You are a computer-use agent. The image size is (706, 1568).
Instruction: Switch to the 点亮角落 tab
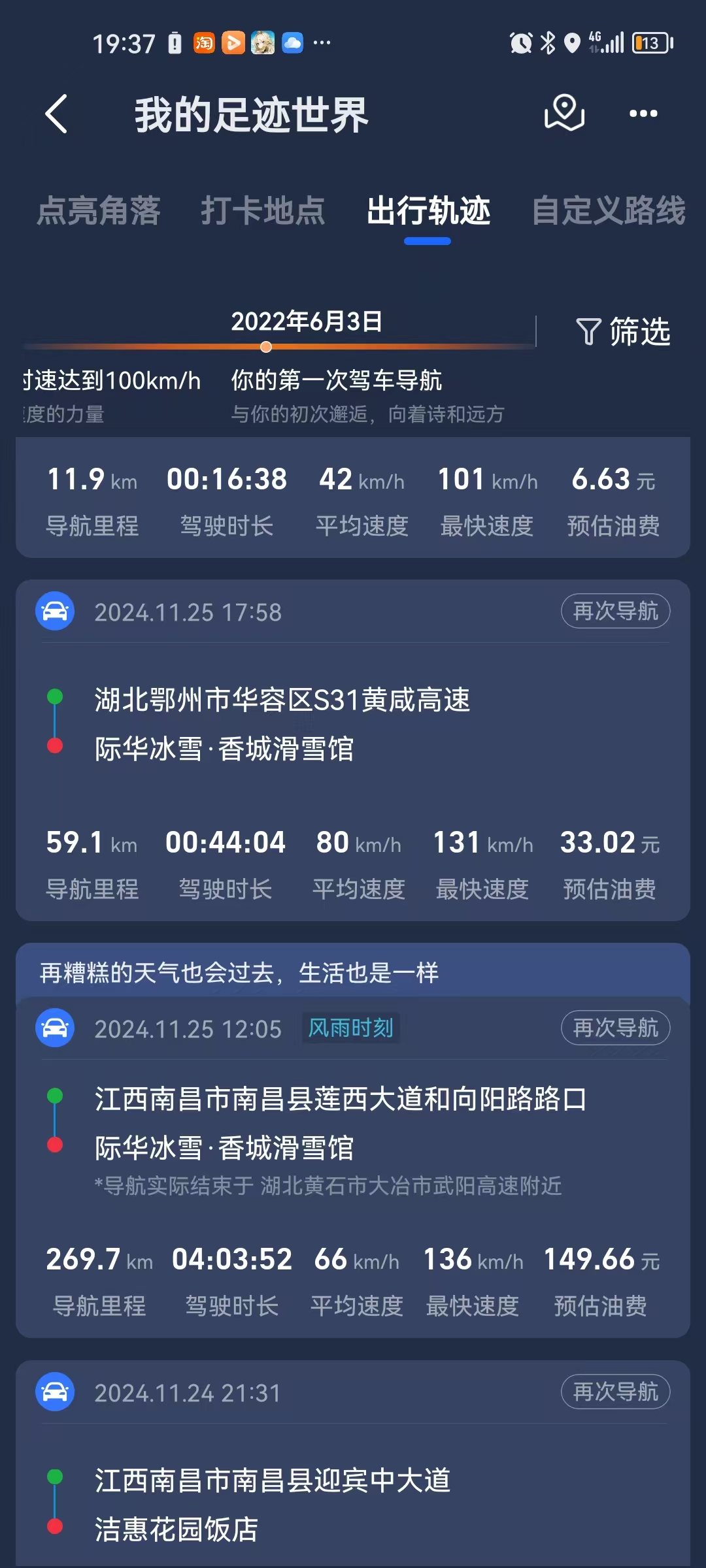[99, 211]
